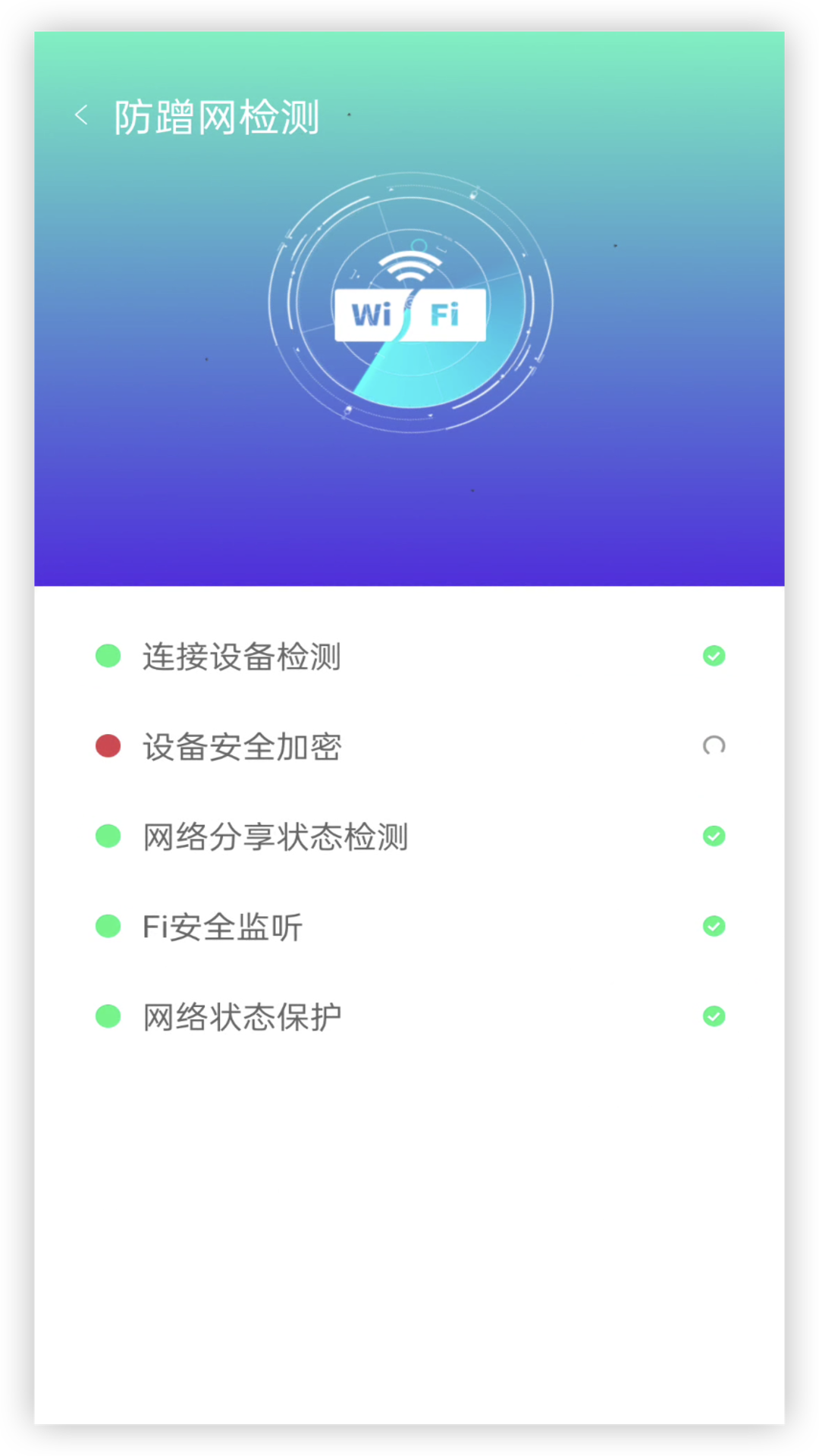
Task: Click the green dot next to 网络分享状态检测
Action: (108, 835)
